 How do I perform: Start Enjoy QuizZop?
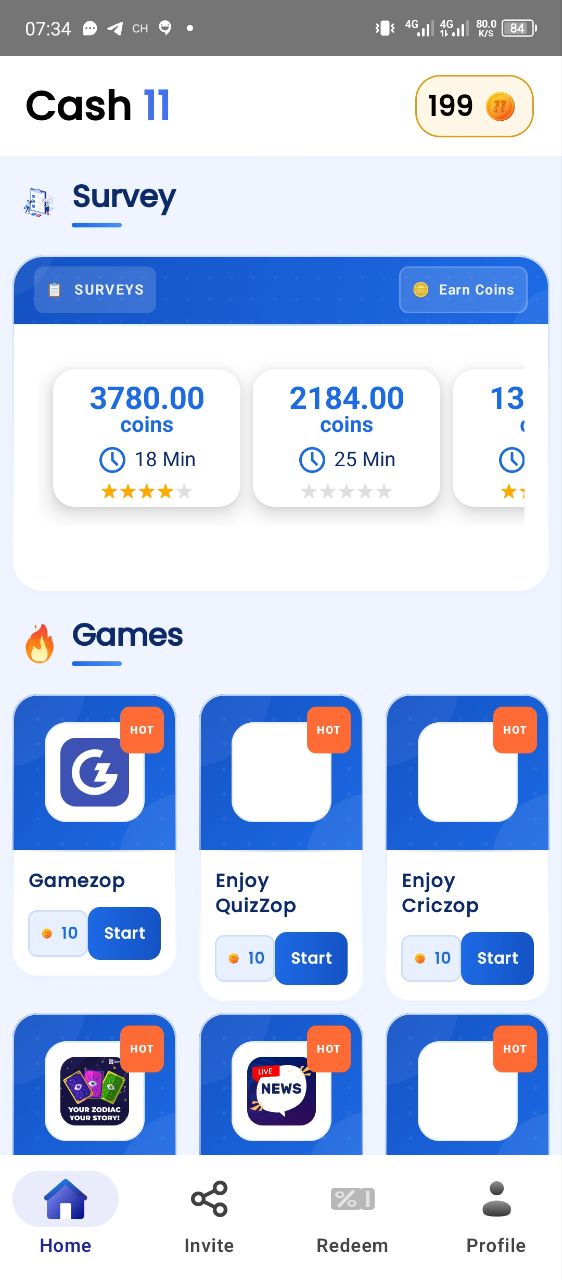point(311,958)
